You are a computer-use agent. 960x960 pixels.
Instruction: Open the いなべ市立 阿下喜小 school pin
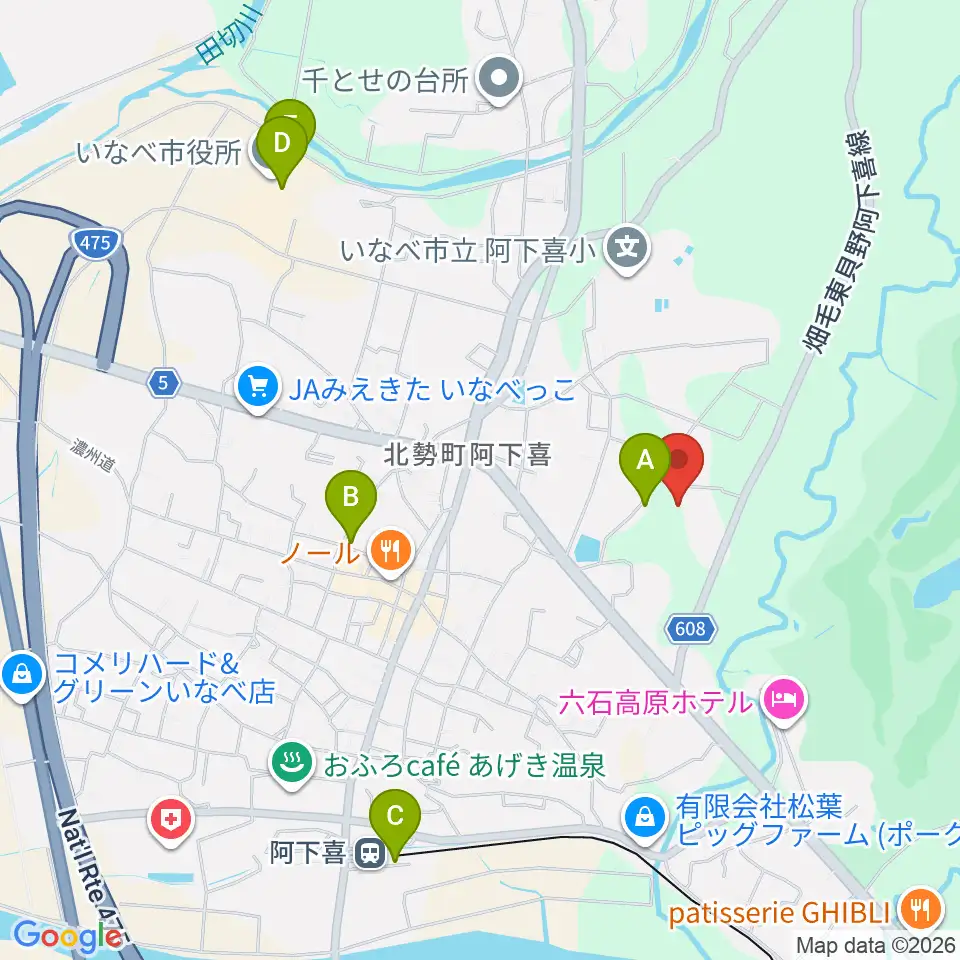coord(627,249)
